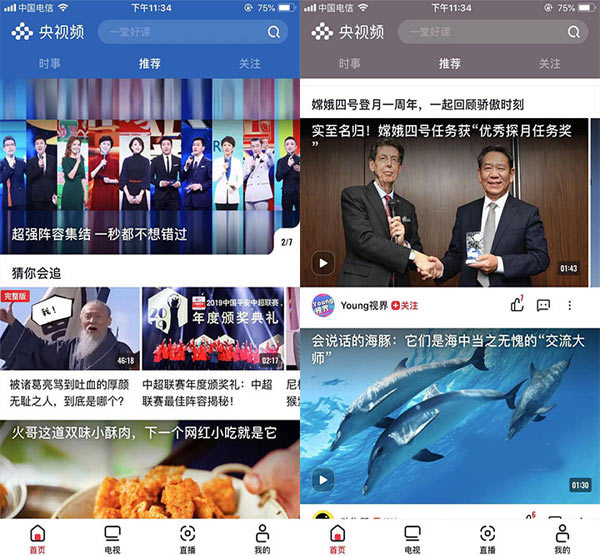Like the Young视界 video post
Viewport: 600px width, 556px height.
(516, 304)
